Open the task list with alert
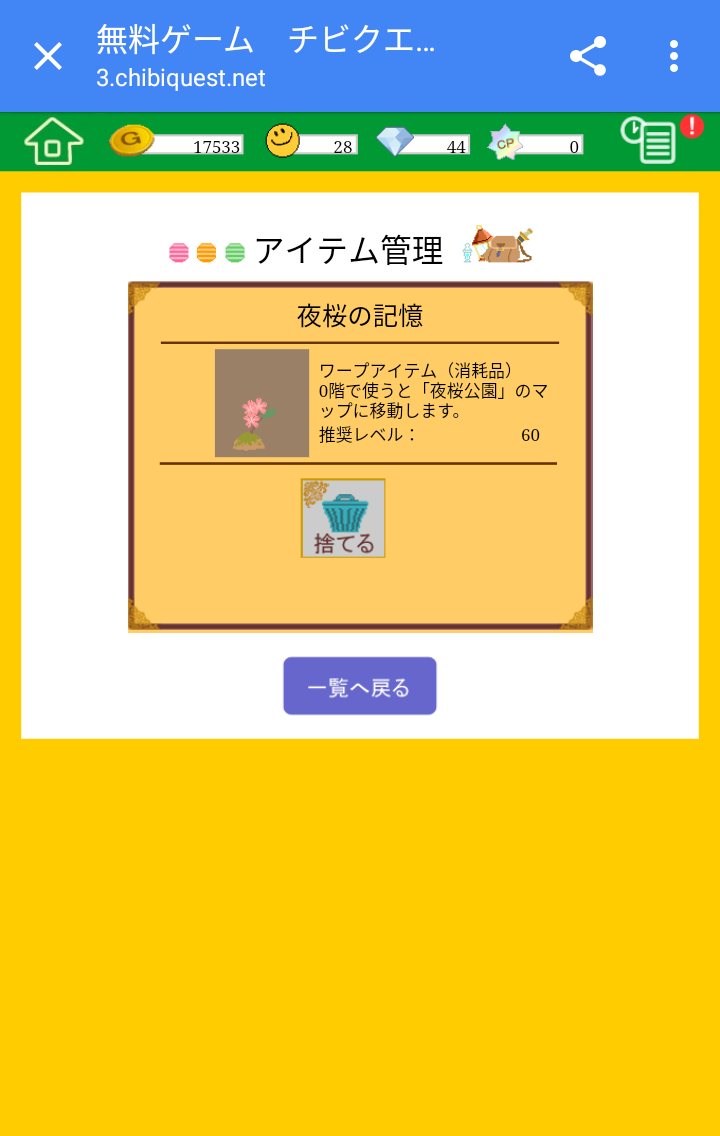The image size is (720, 1136). click(x=652, y=140)
